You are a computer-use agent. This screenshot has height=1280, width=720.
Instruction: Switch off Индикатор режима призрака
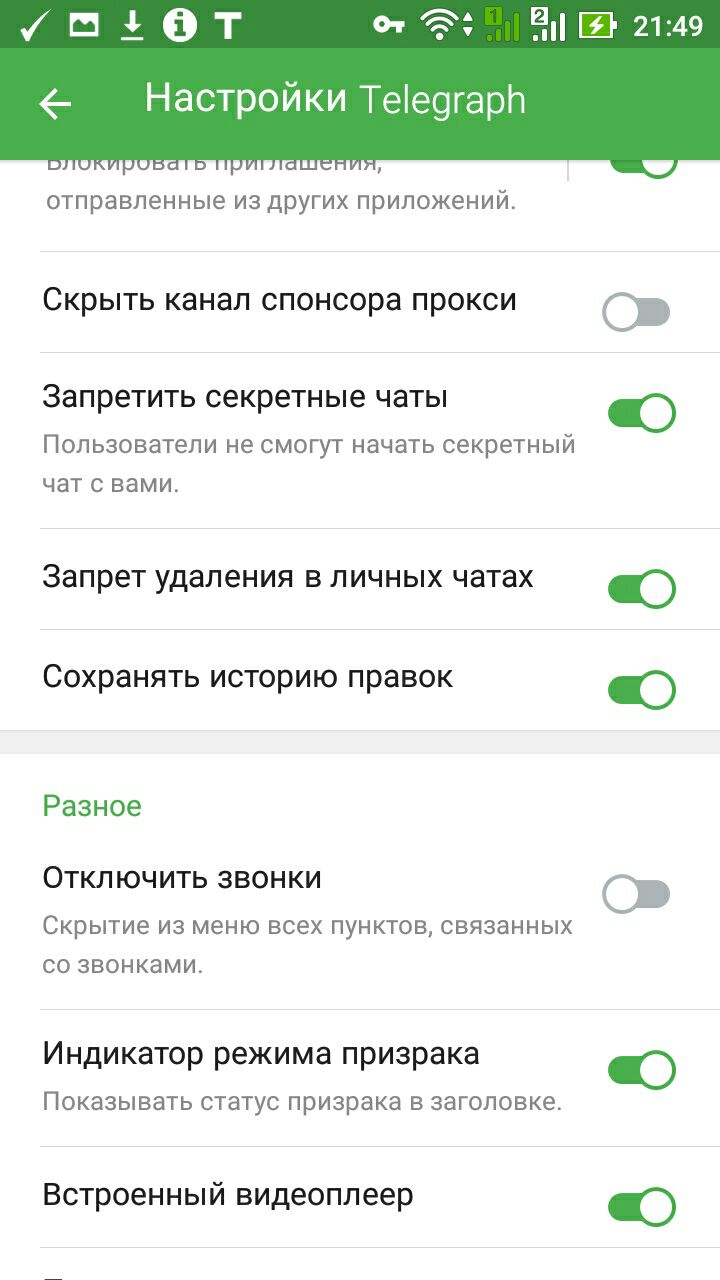coord(642,1070)
